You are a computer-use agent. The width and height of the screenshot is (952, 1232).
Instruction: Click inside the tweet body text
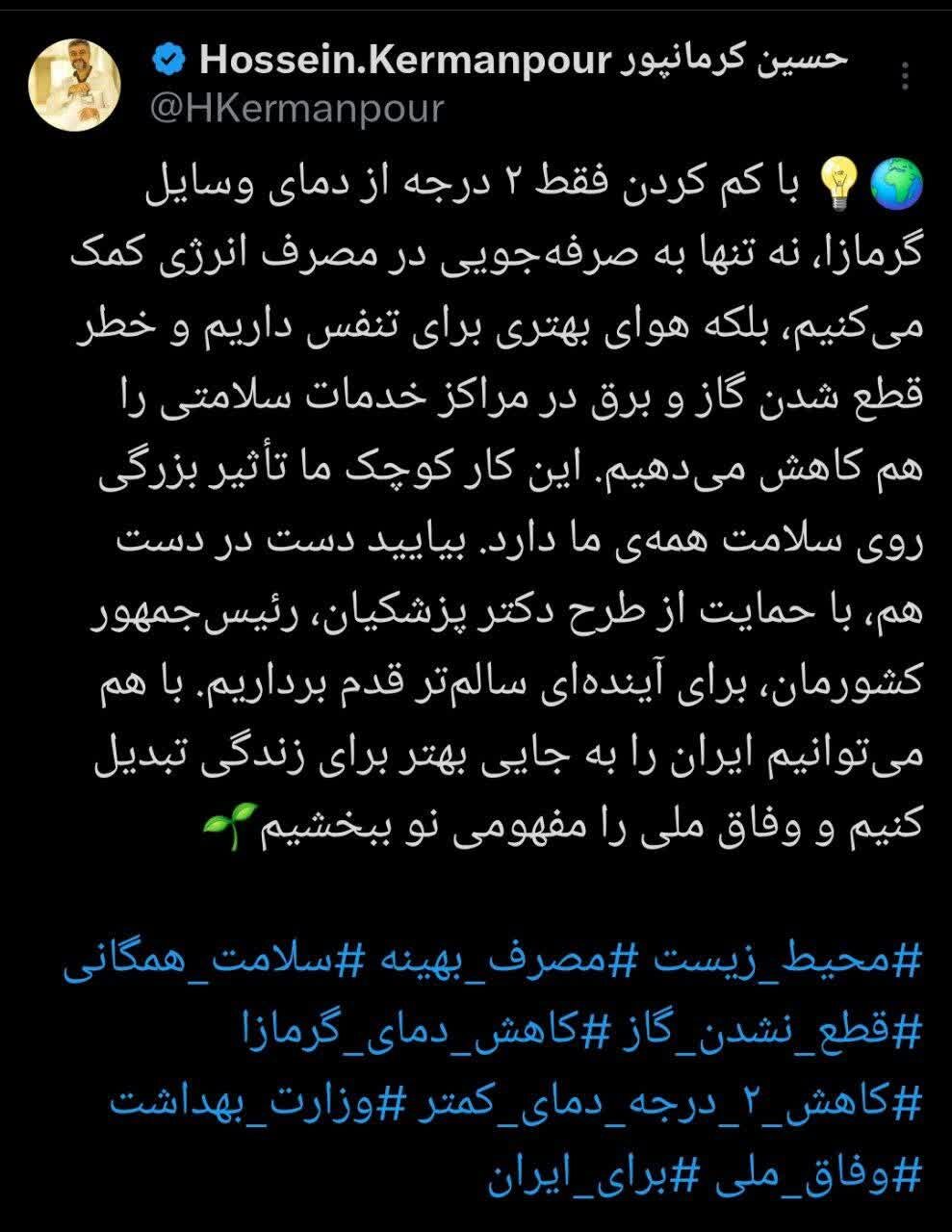point(481,481)
